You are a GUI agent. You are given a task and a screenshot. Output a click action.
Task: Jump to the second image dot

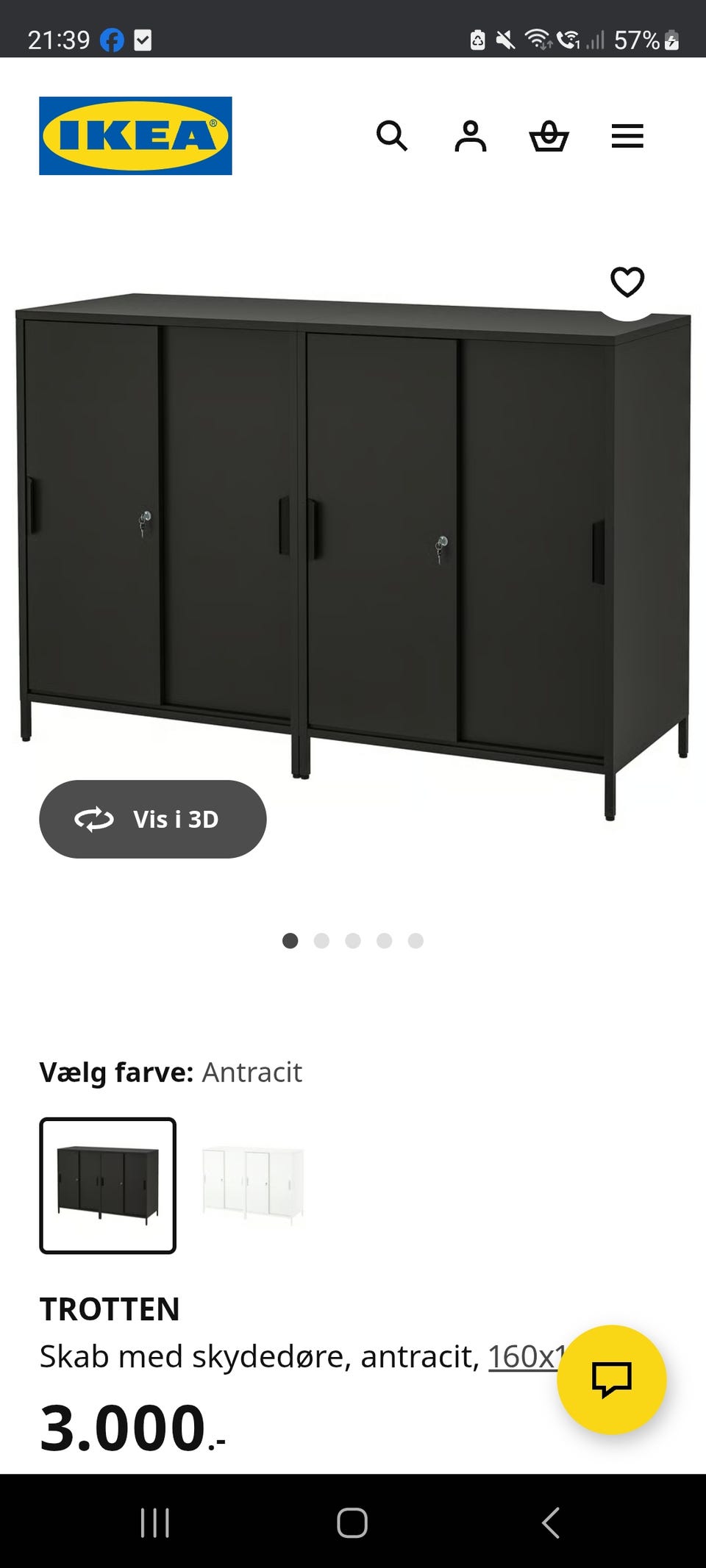321,941
